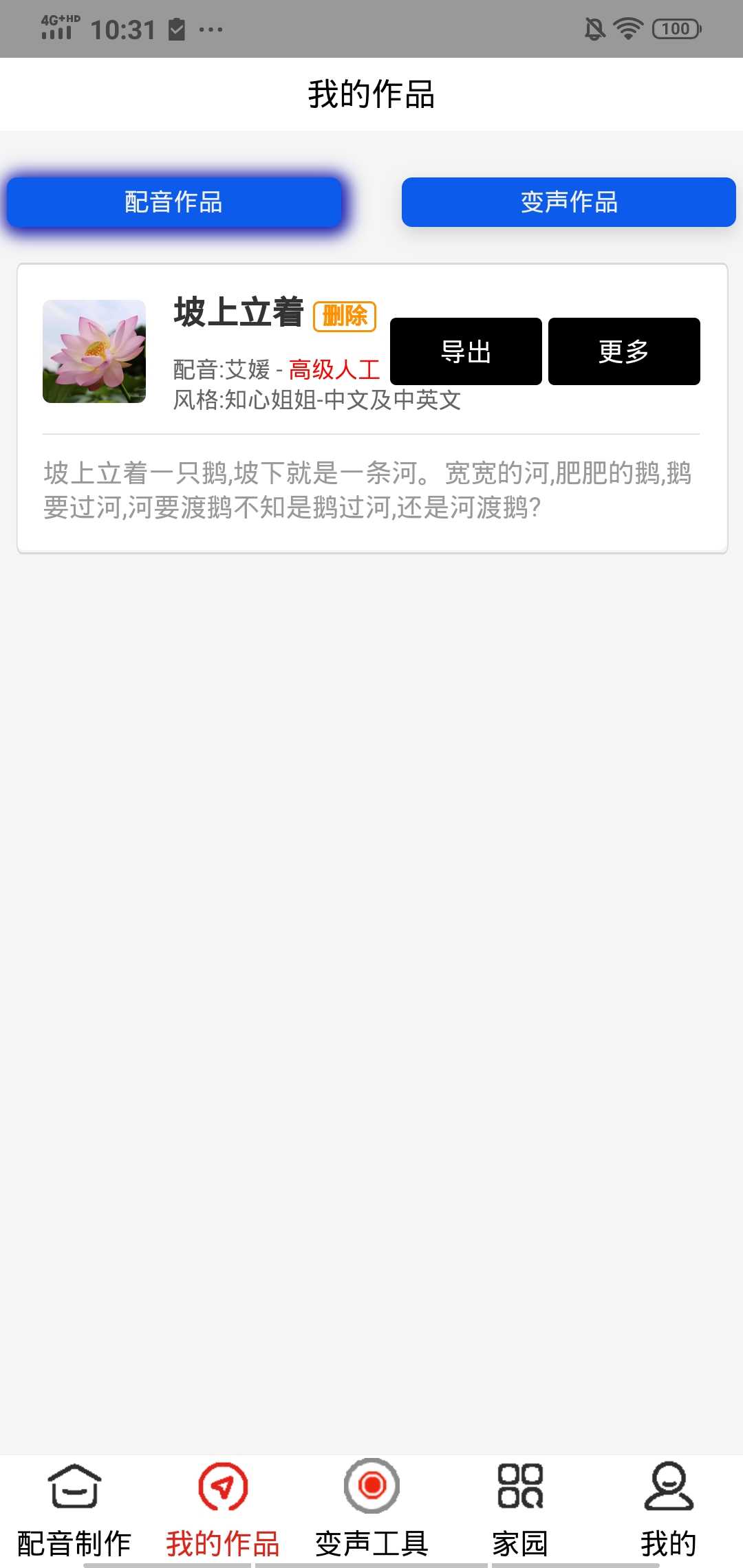
Task: Stay on the 配音作品 tab
Action: click(x=174, y=202)
